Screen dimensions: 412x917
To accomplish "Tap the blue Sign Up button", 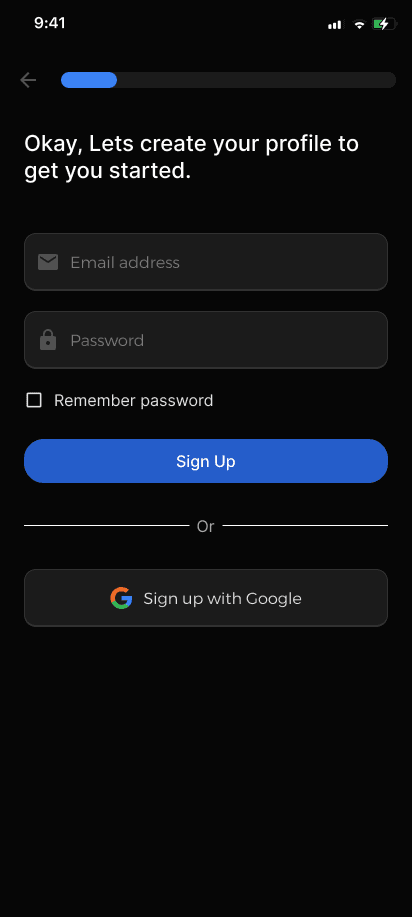I will pos(206,461).
